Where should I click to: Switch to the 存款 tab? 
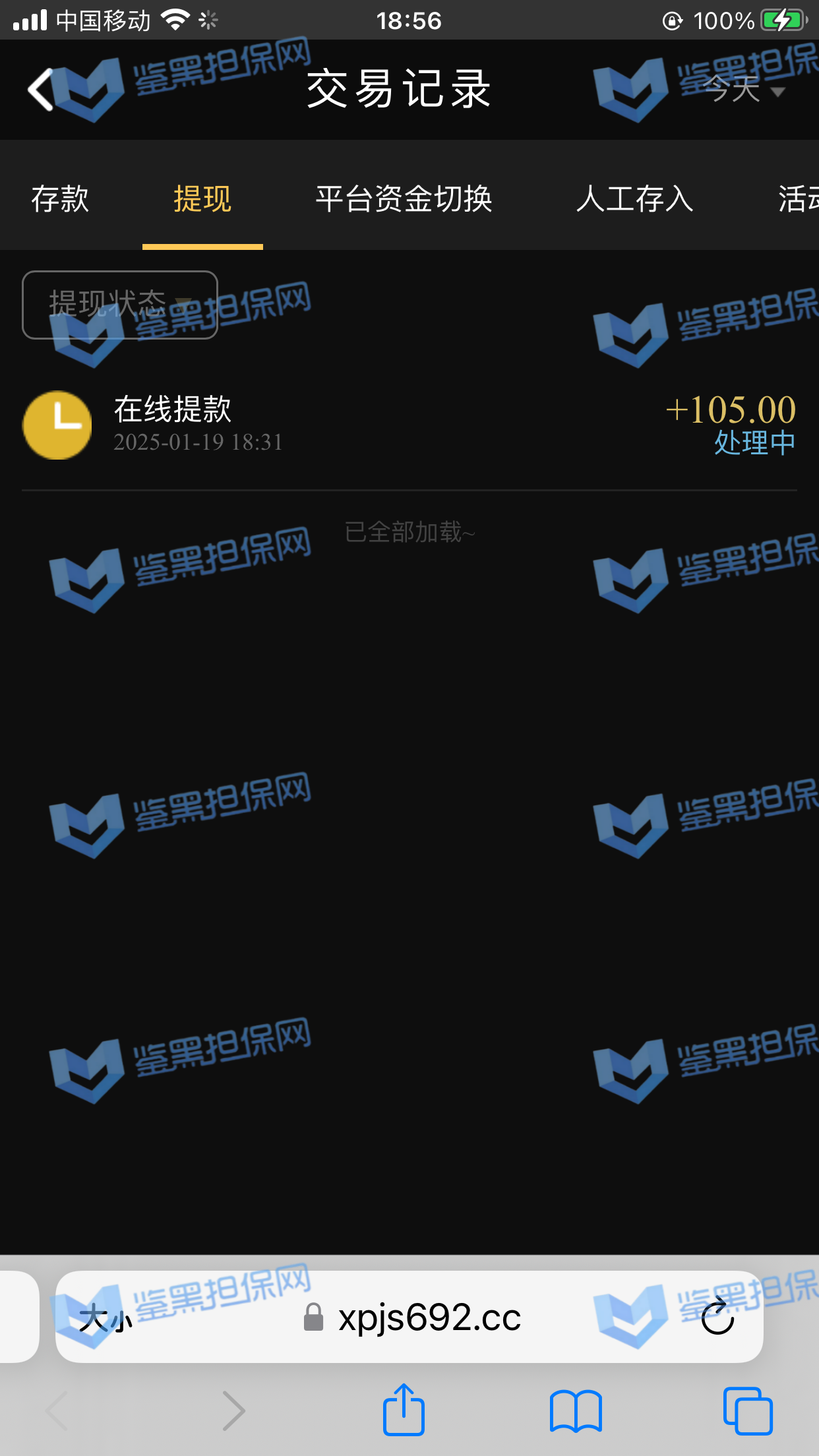pos(60,198)
